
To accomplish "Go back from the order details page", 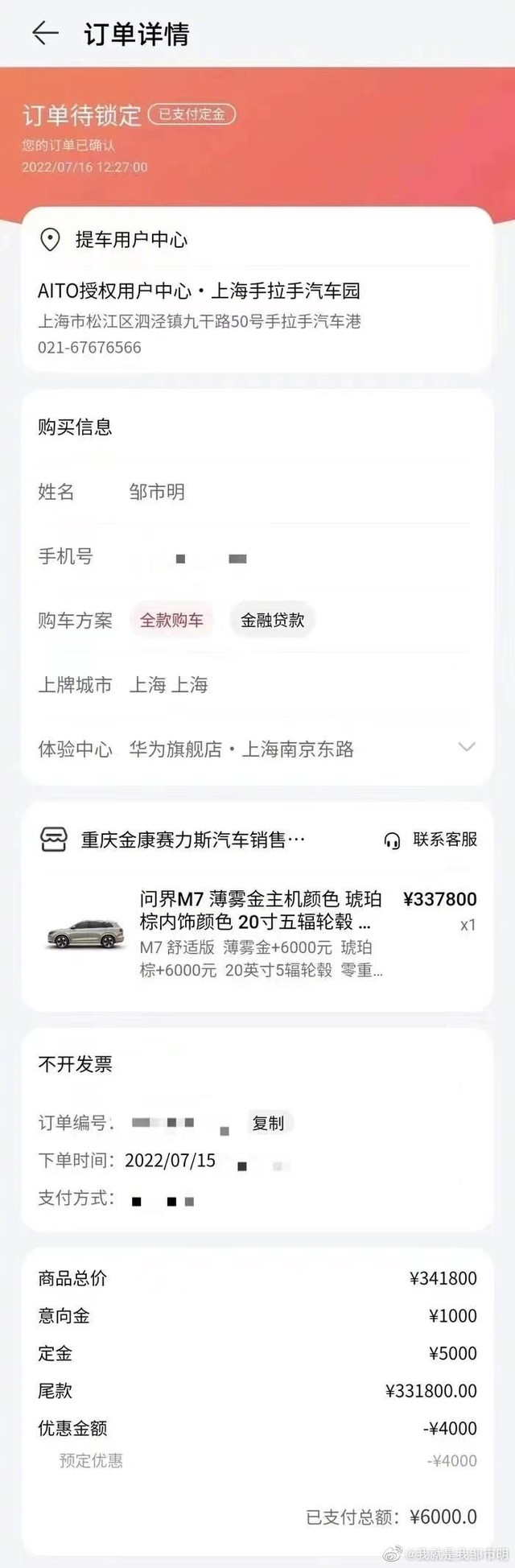I will click(x=45, y=33).
